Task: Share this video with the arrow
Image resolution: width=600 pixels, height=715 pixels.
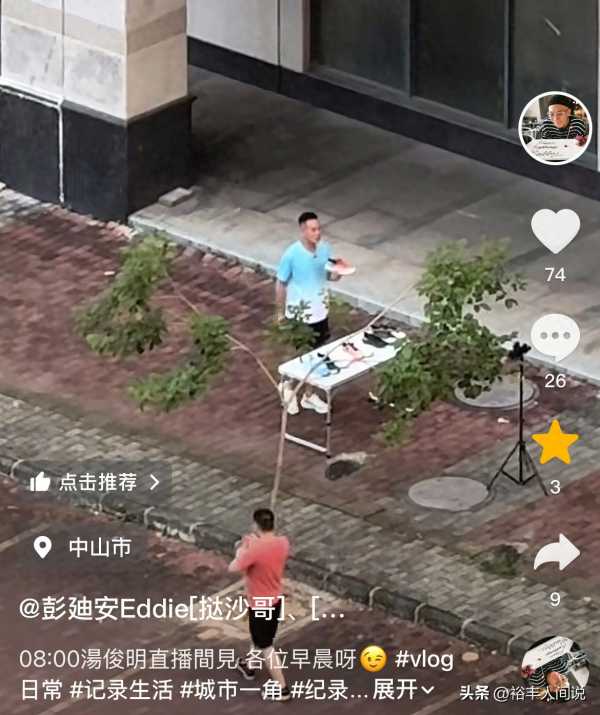Action: pyautogui.click(x=556, y=552)
